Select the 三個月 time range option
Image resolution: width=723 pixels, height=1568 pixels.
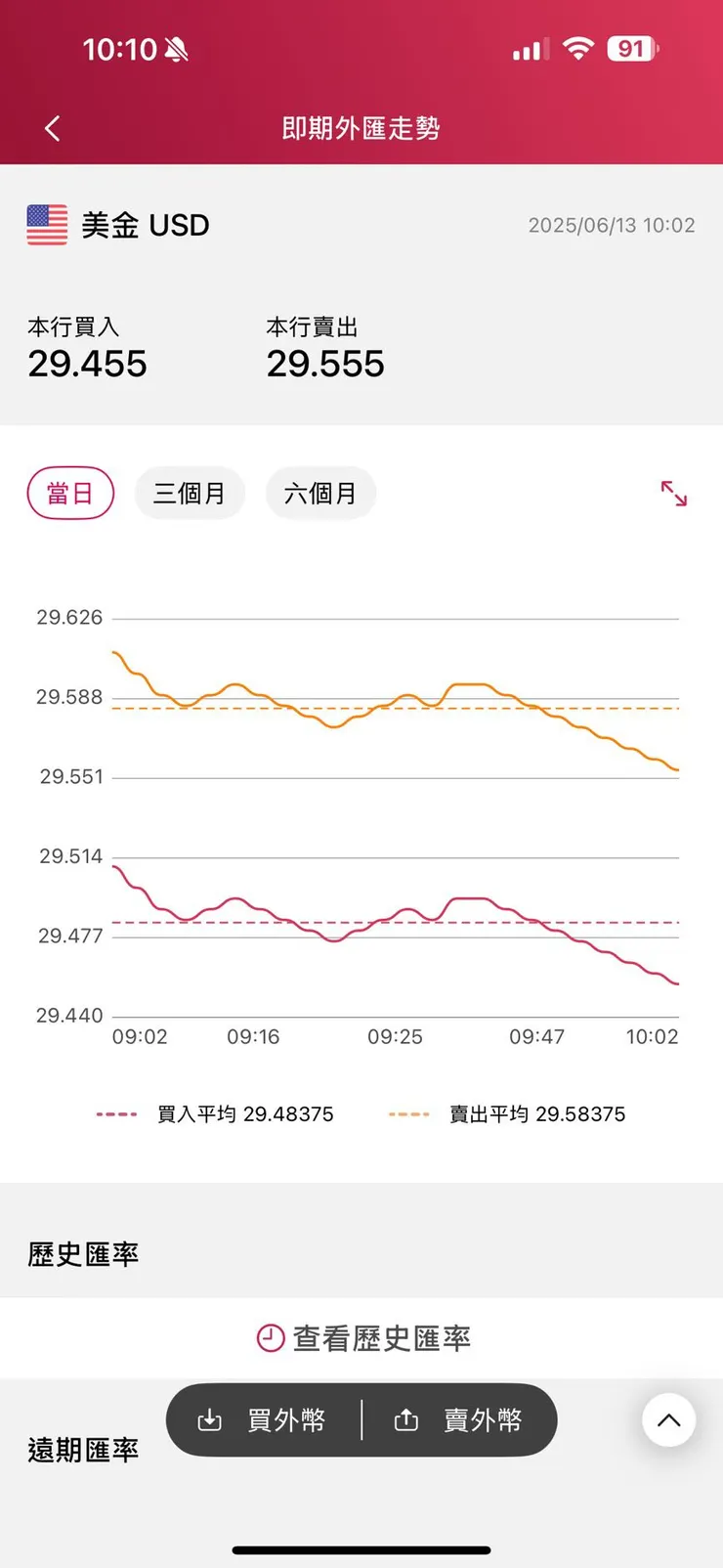pos(190,493)
